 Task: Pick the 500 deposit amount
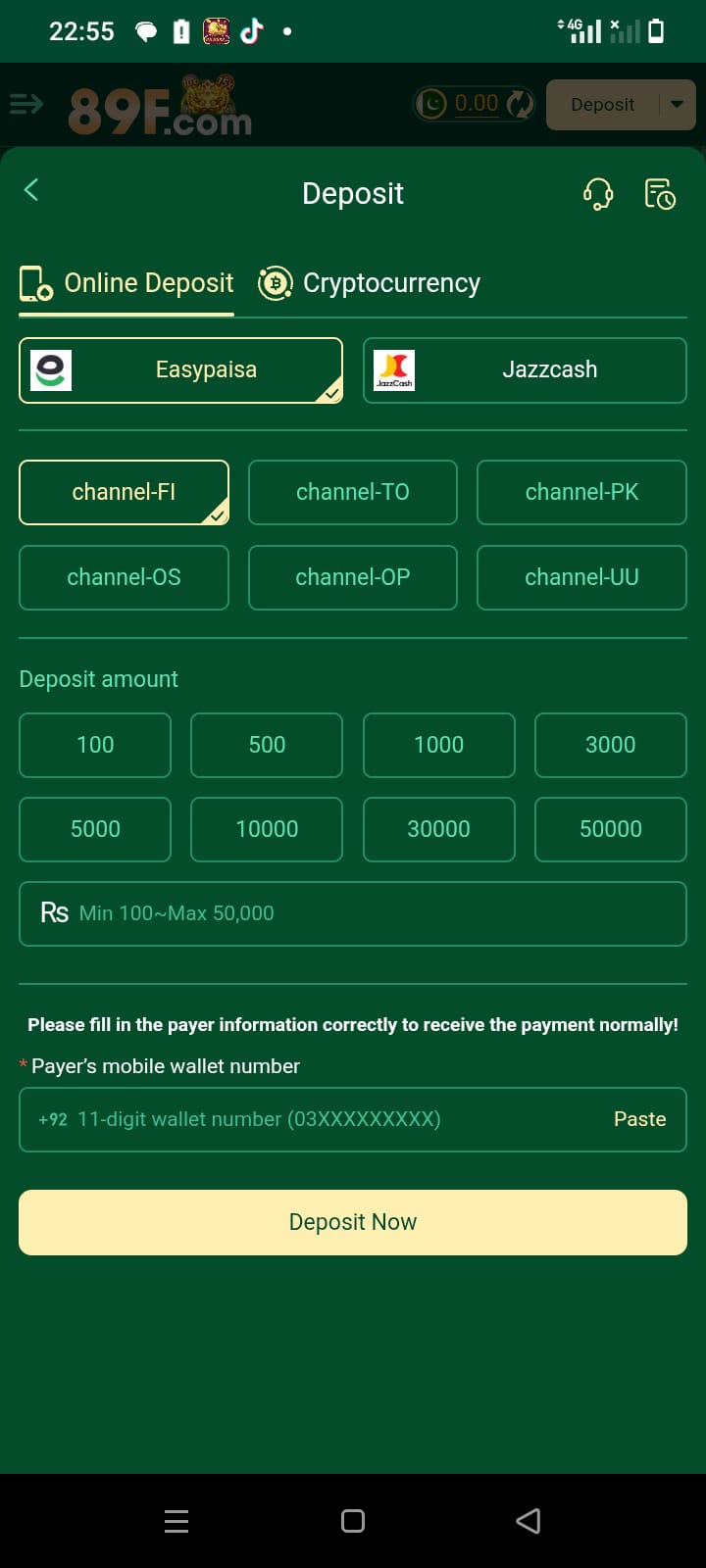pos(267,745)
